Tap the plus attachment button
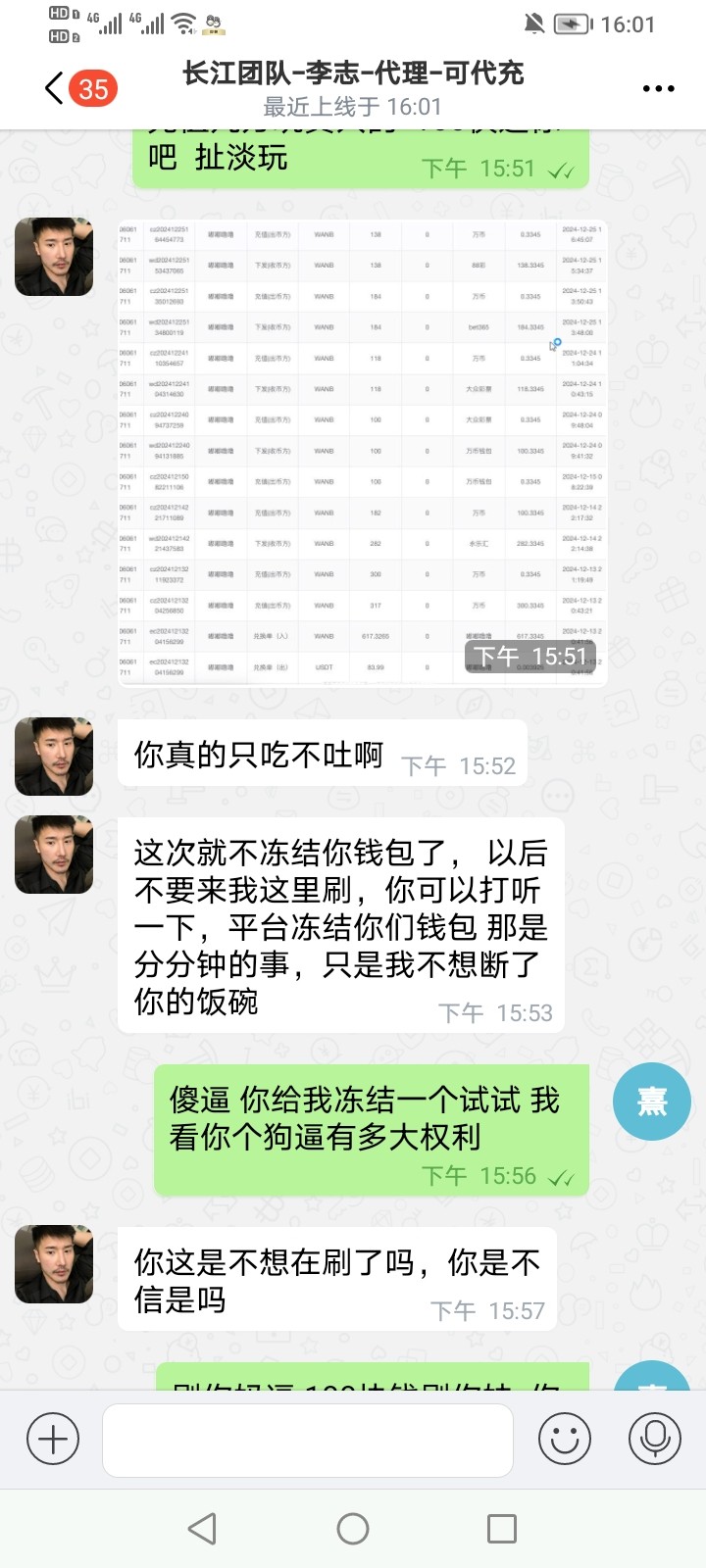The height and width of the screenshot is (1568, 706). point(53,1439)
